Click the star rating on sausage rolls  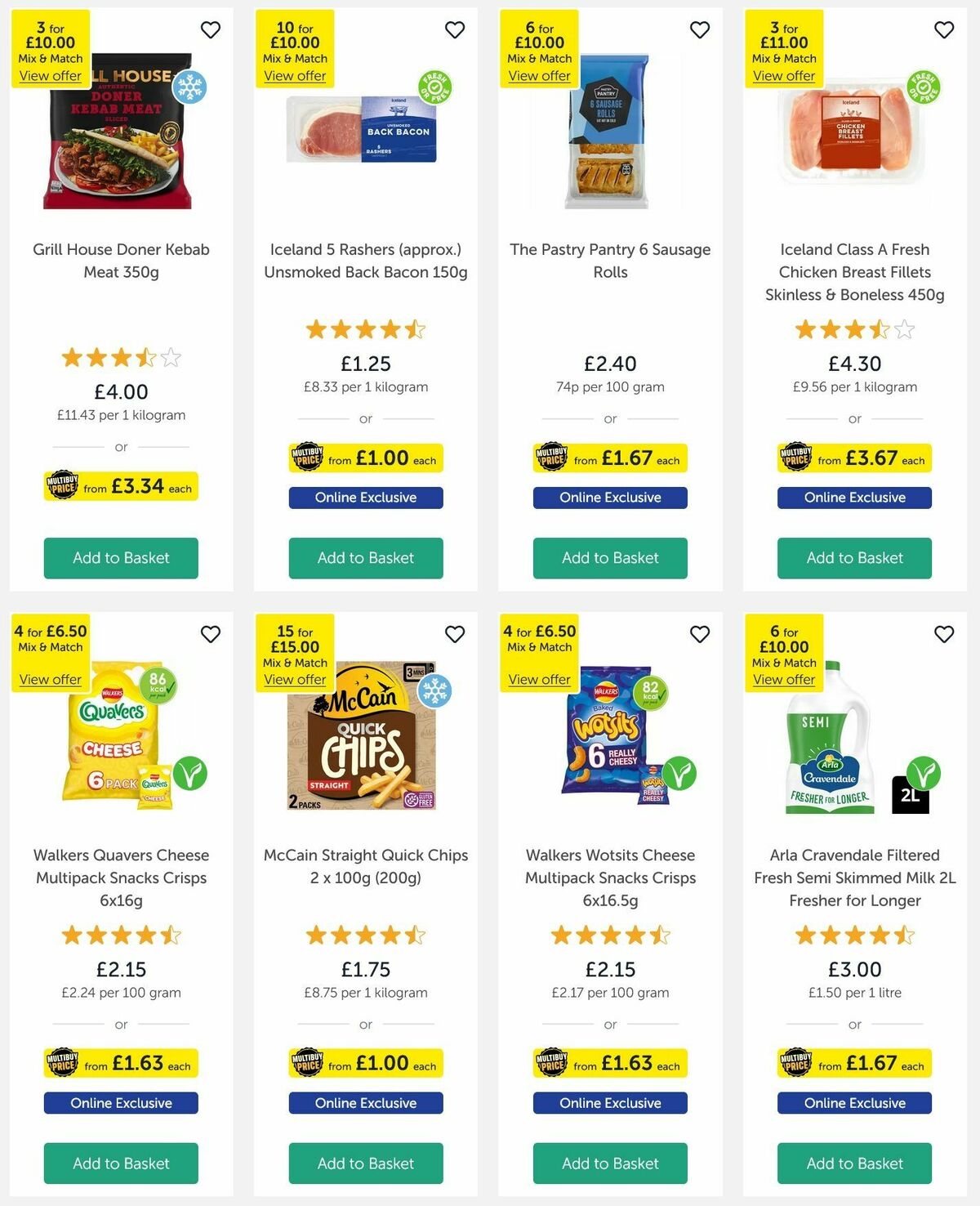point(609,331)
